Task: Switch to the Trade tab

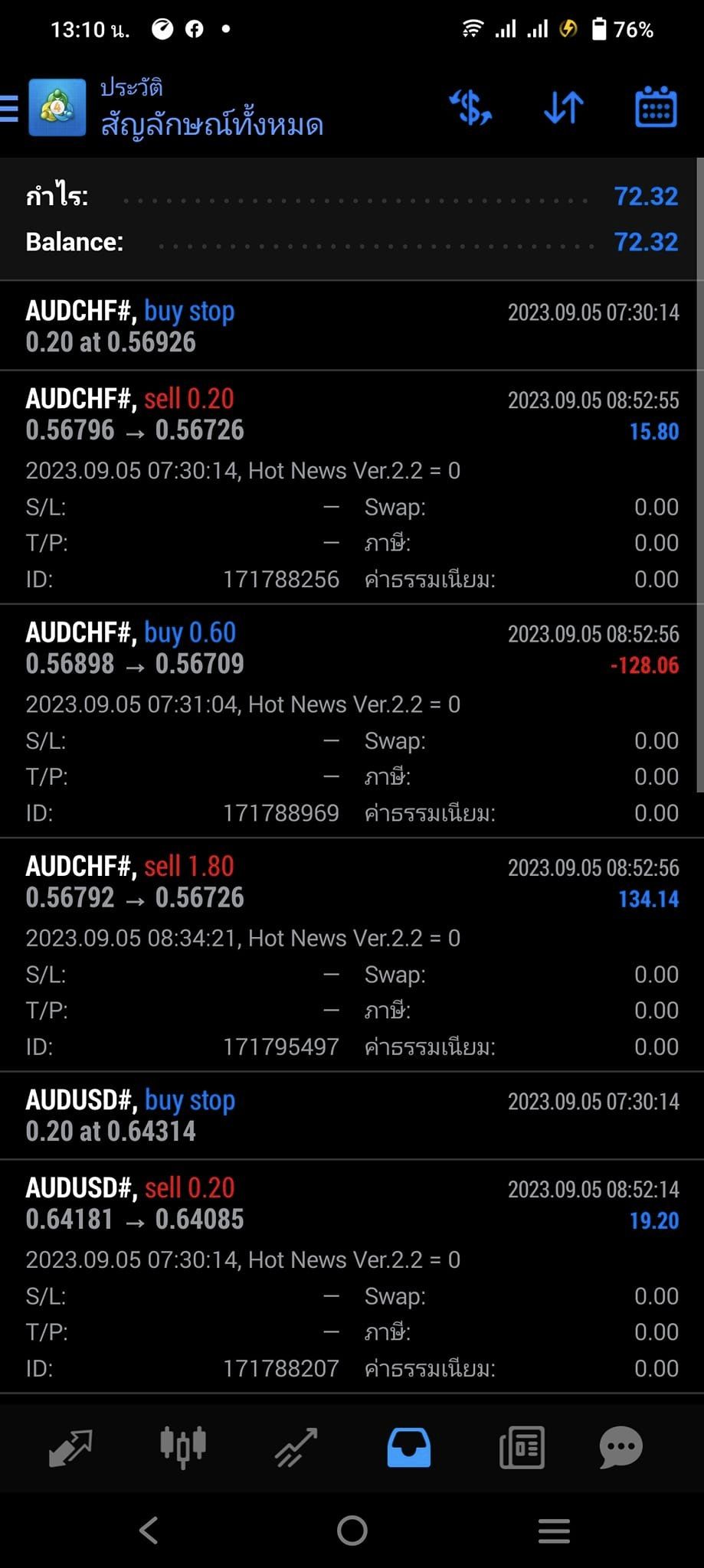Action: [296, 1447]
